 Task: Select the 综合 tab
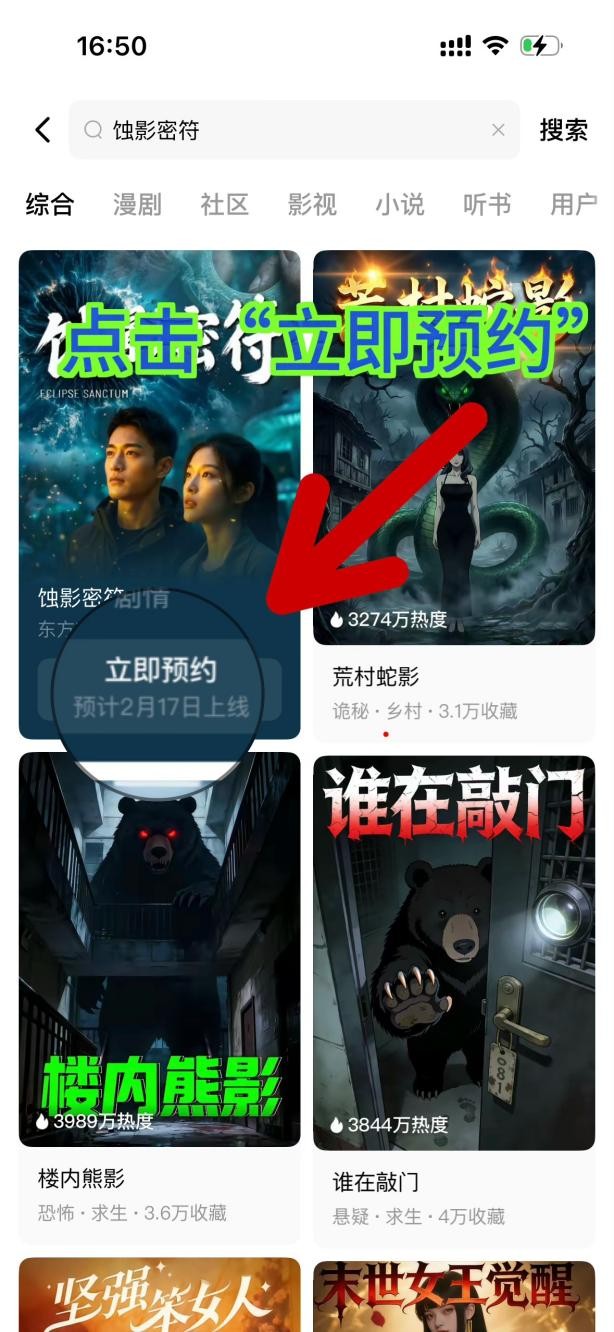tap(50, 205)
